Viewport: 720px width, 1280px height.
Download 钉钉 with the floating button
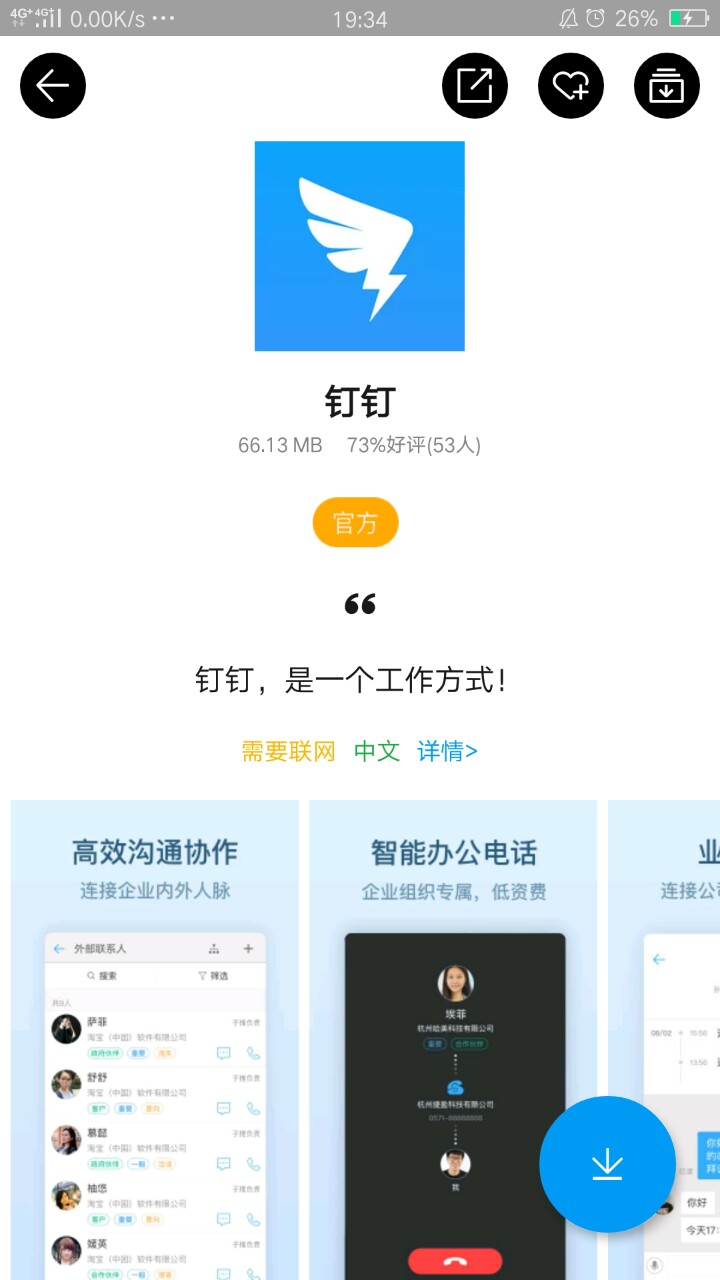pos(607,1164)
